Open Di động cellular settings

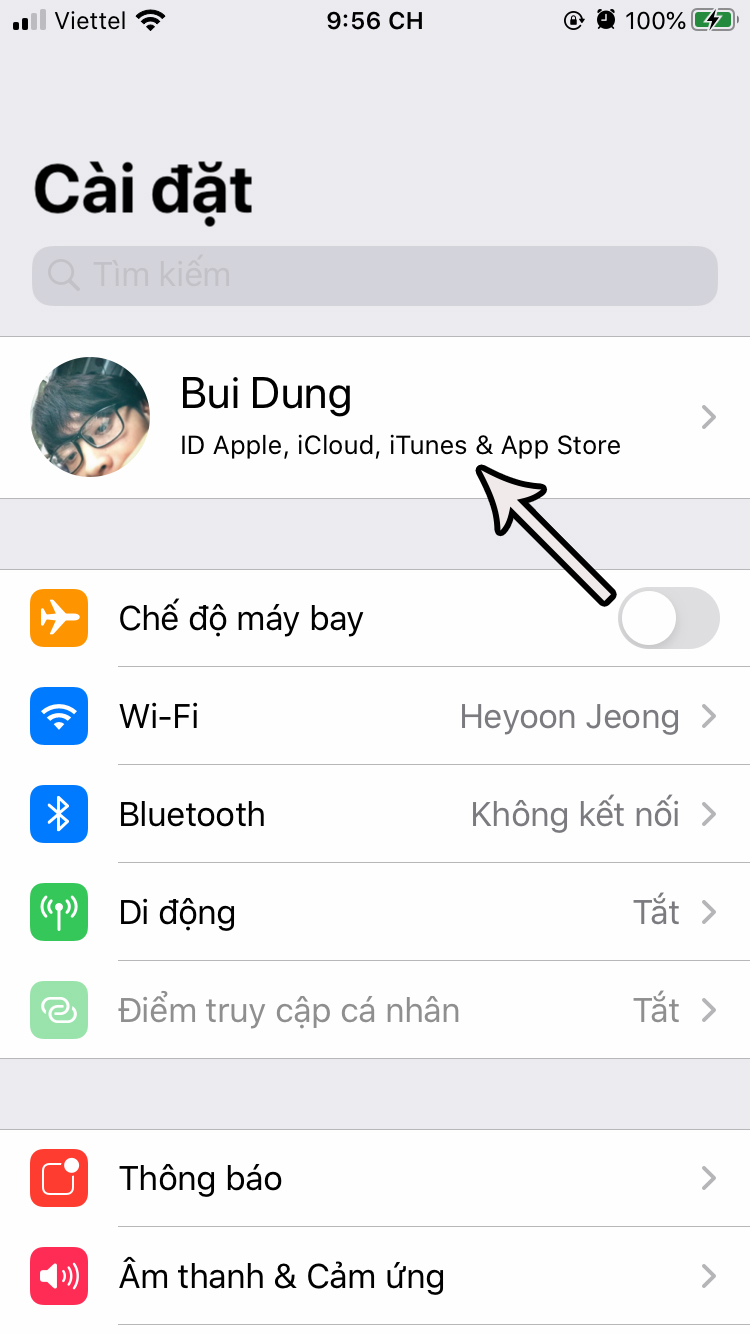(375, 912)
